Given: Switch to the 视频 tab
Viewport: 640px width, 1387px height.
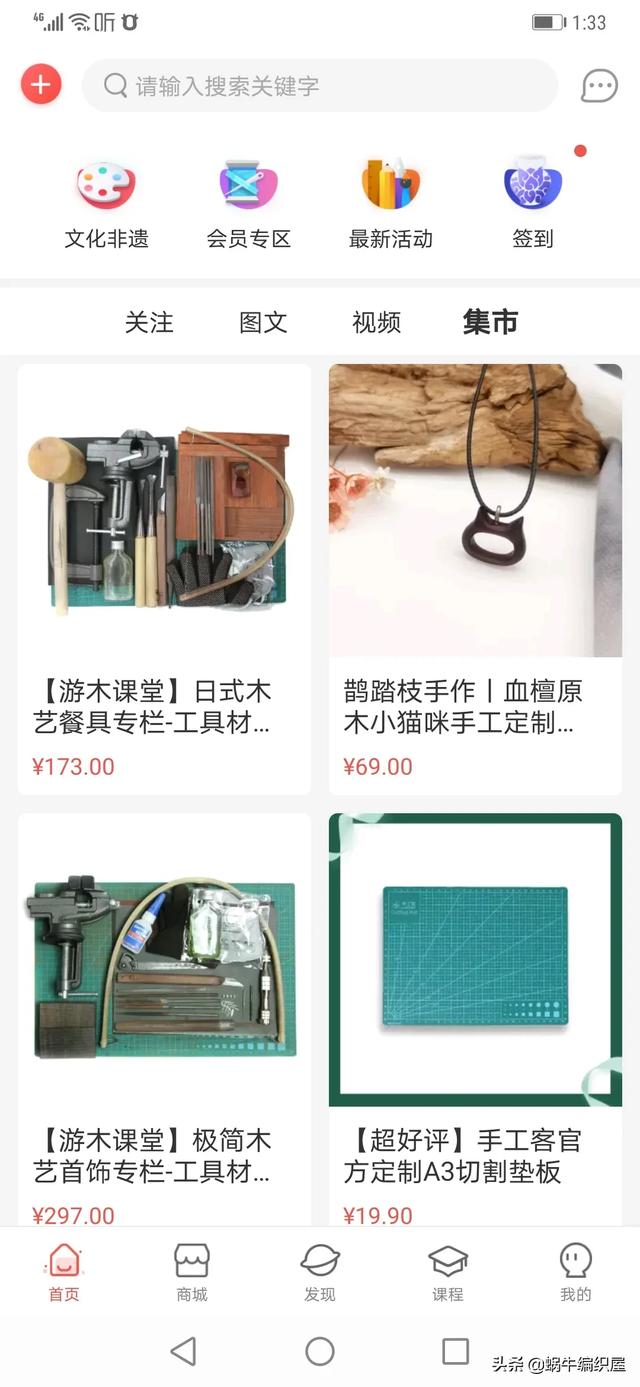Looking at the screenshot, I should coord(377,322).
